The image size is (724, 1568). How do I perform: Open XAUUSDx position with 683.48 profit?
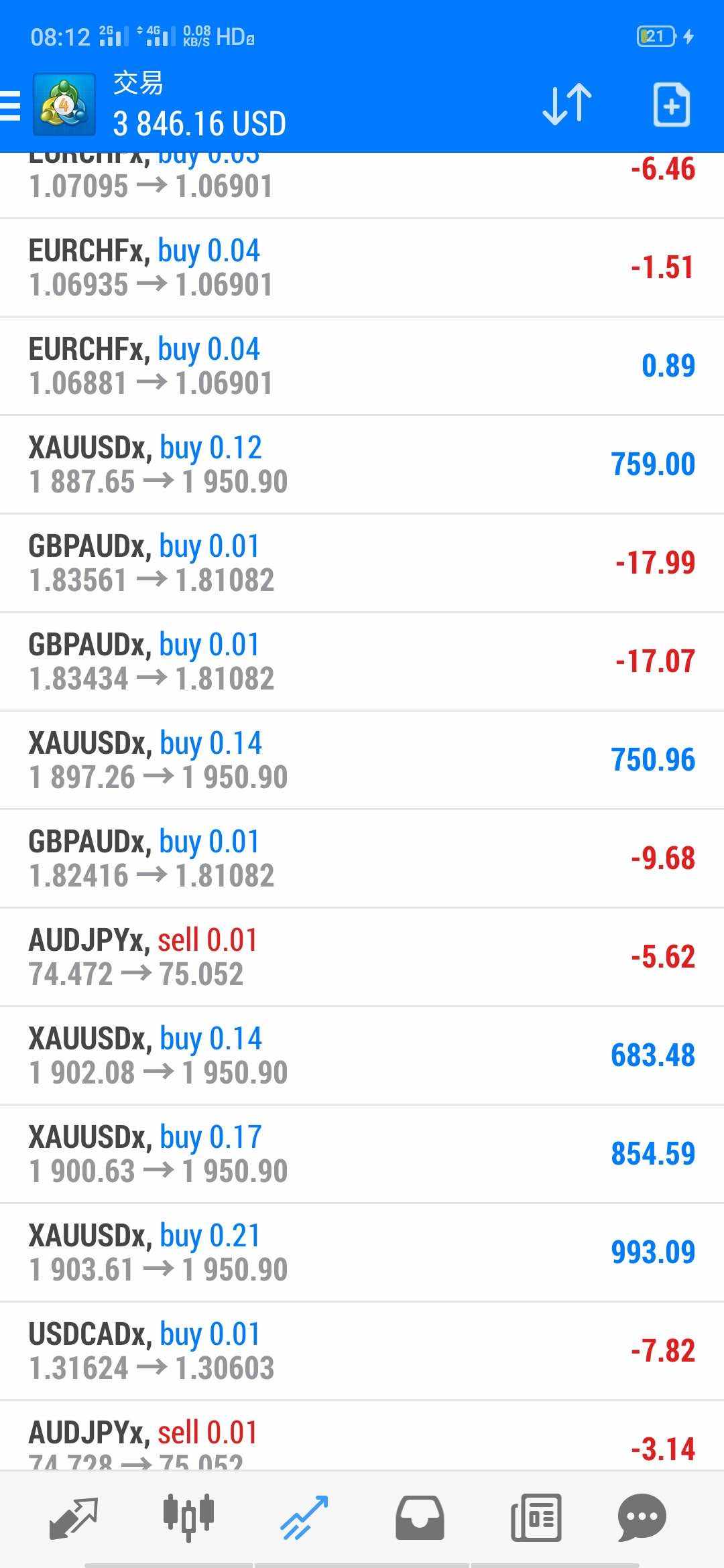point(362,1055)
